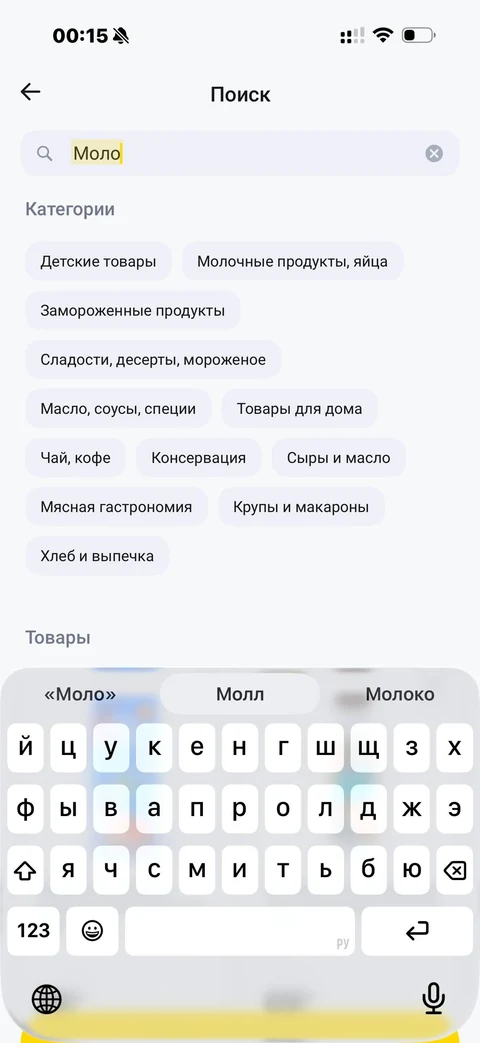Viewport: 480px width, 1043px height.
Task: Pick the Чай, кофе chip
Action: point(75,458)
